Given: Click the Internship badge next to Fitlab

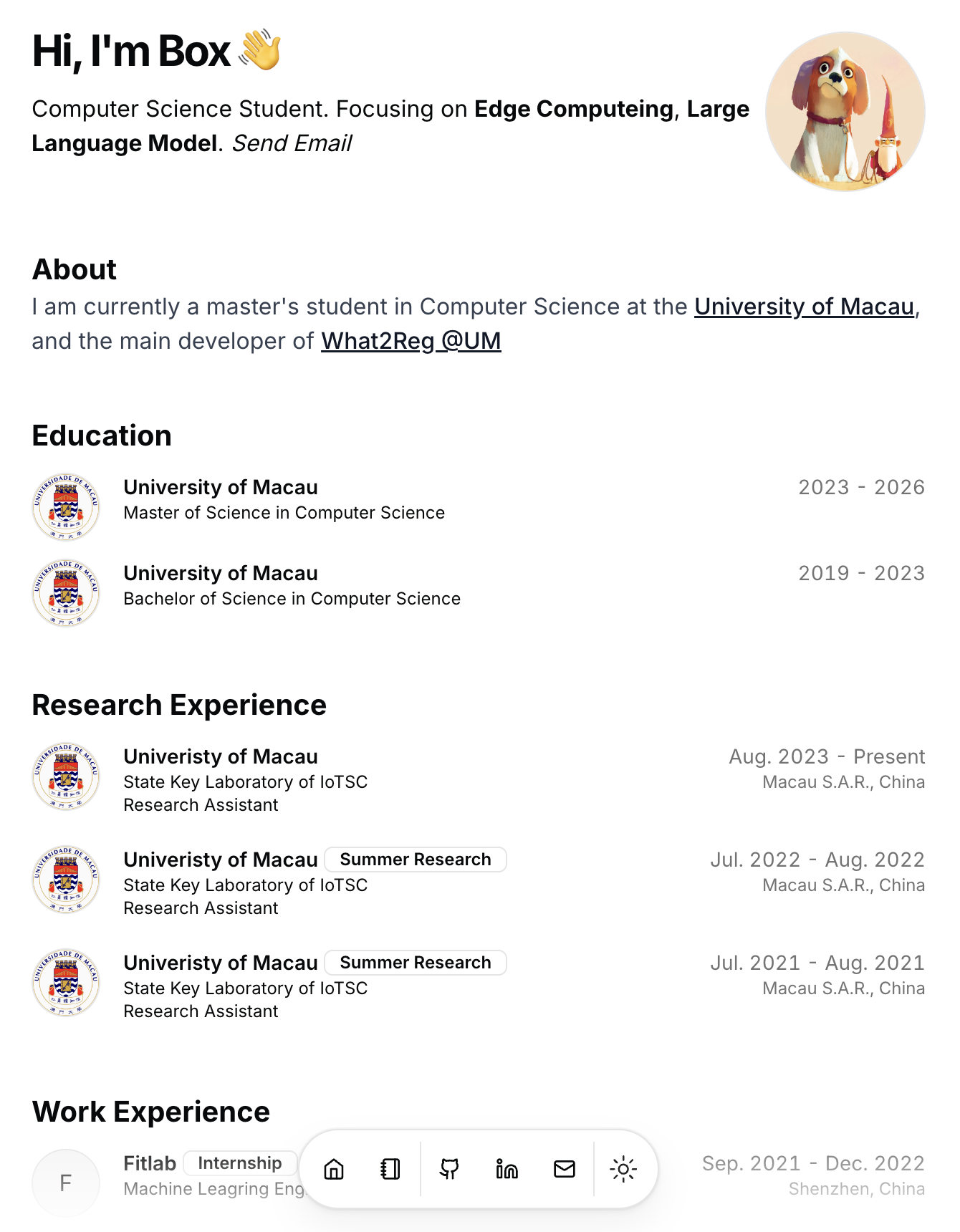Looking at the screenshot, I should click(240, 1163).
